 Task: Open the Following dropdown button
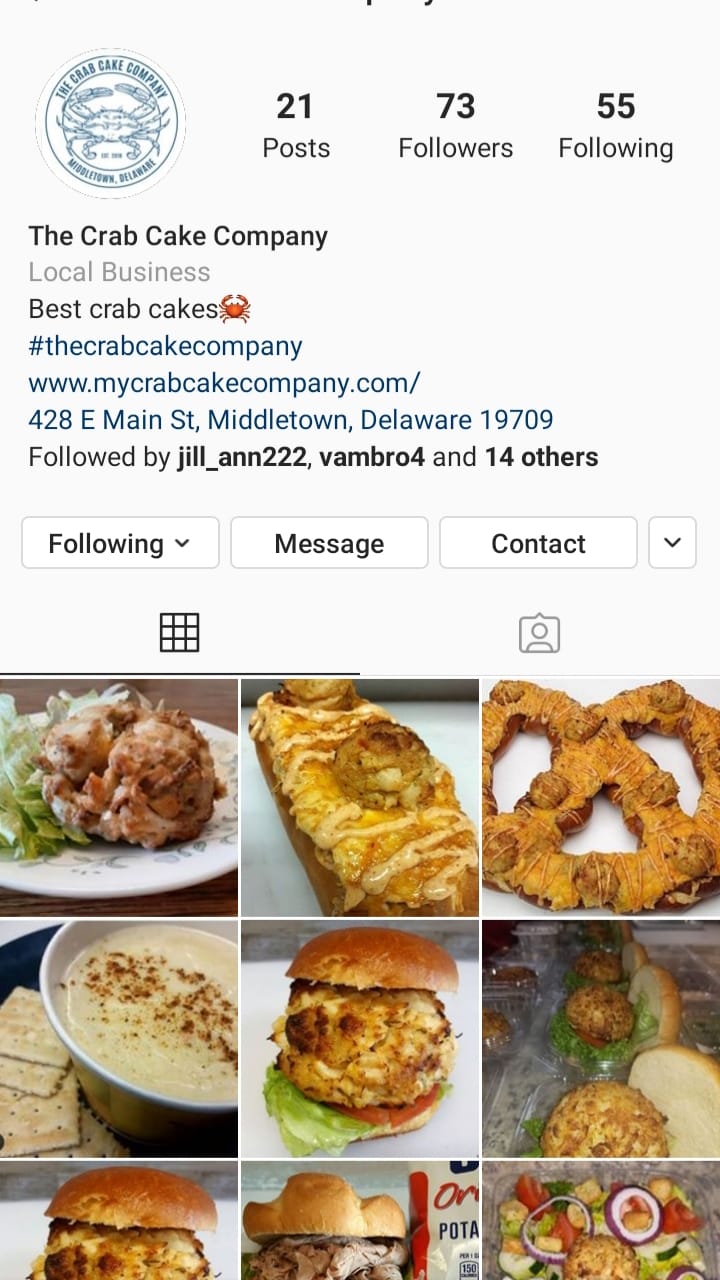point(120,543)
